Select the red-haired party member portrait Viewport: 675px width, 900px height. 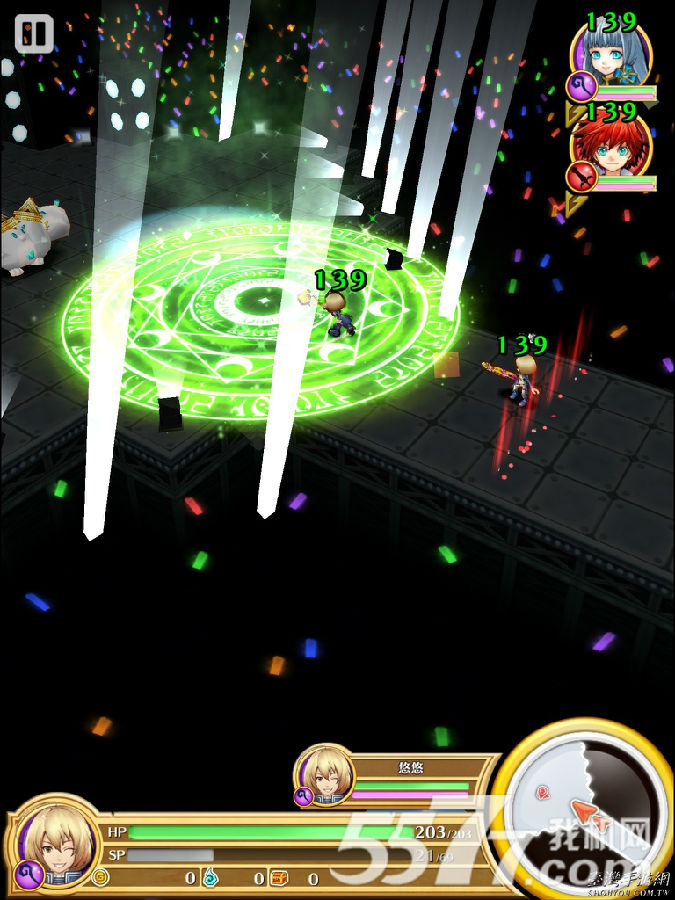(x=611, y=150)
